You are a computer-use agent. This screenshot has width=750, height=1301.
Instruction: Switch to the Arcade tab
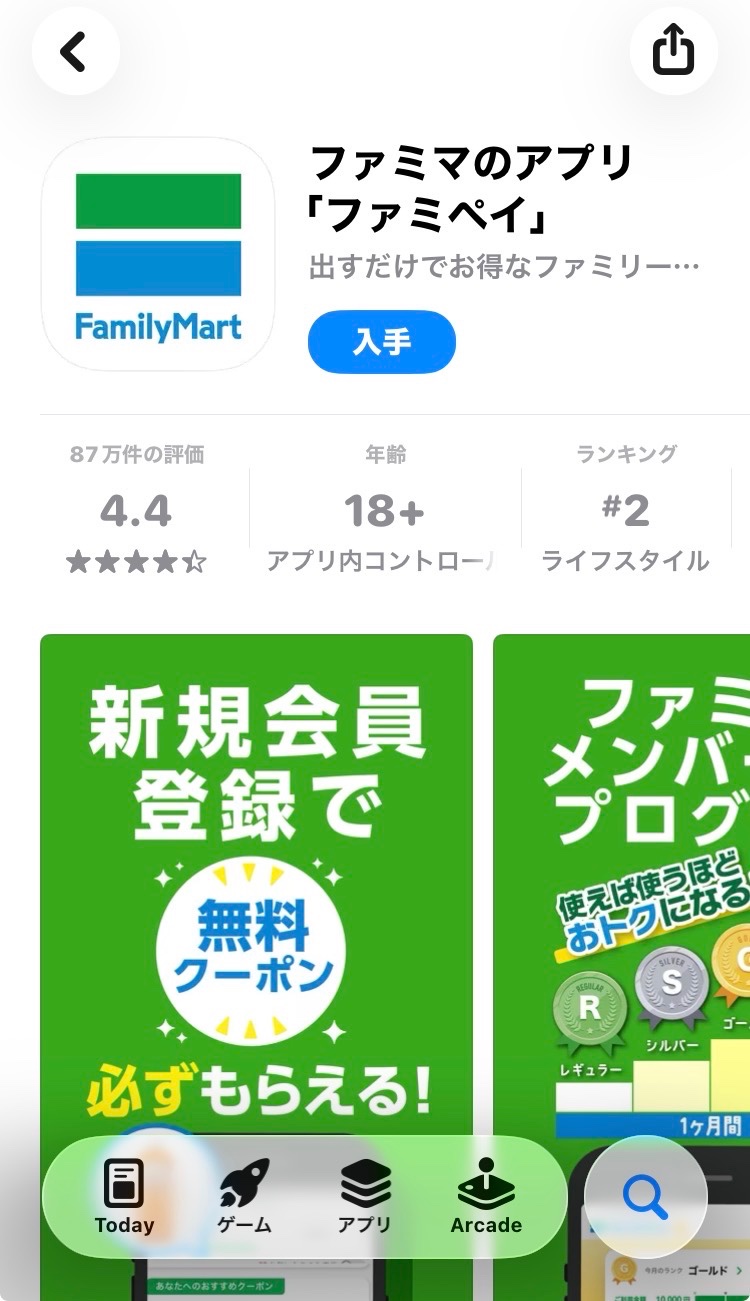point(486,1197)
